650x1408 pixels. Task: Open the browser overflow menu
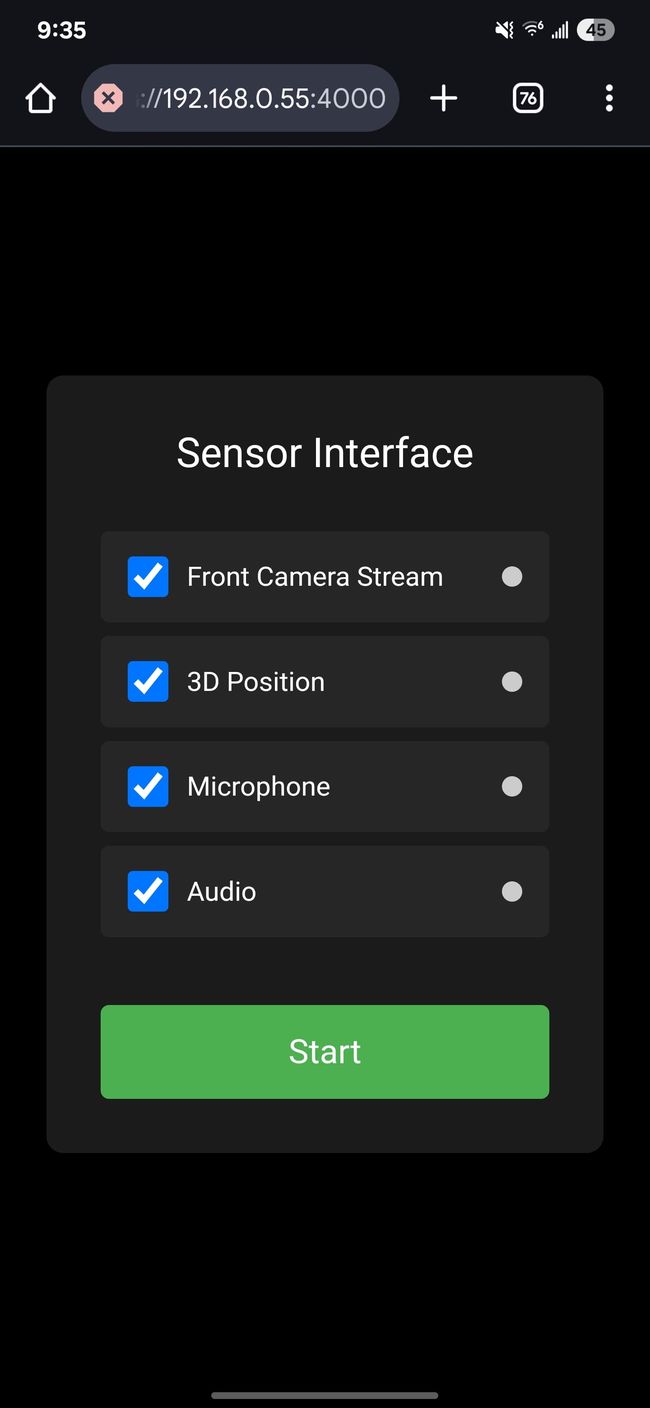[x=609, y=98]
